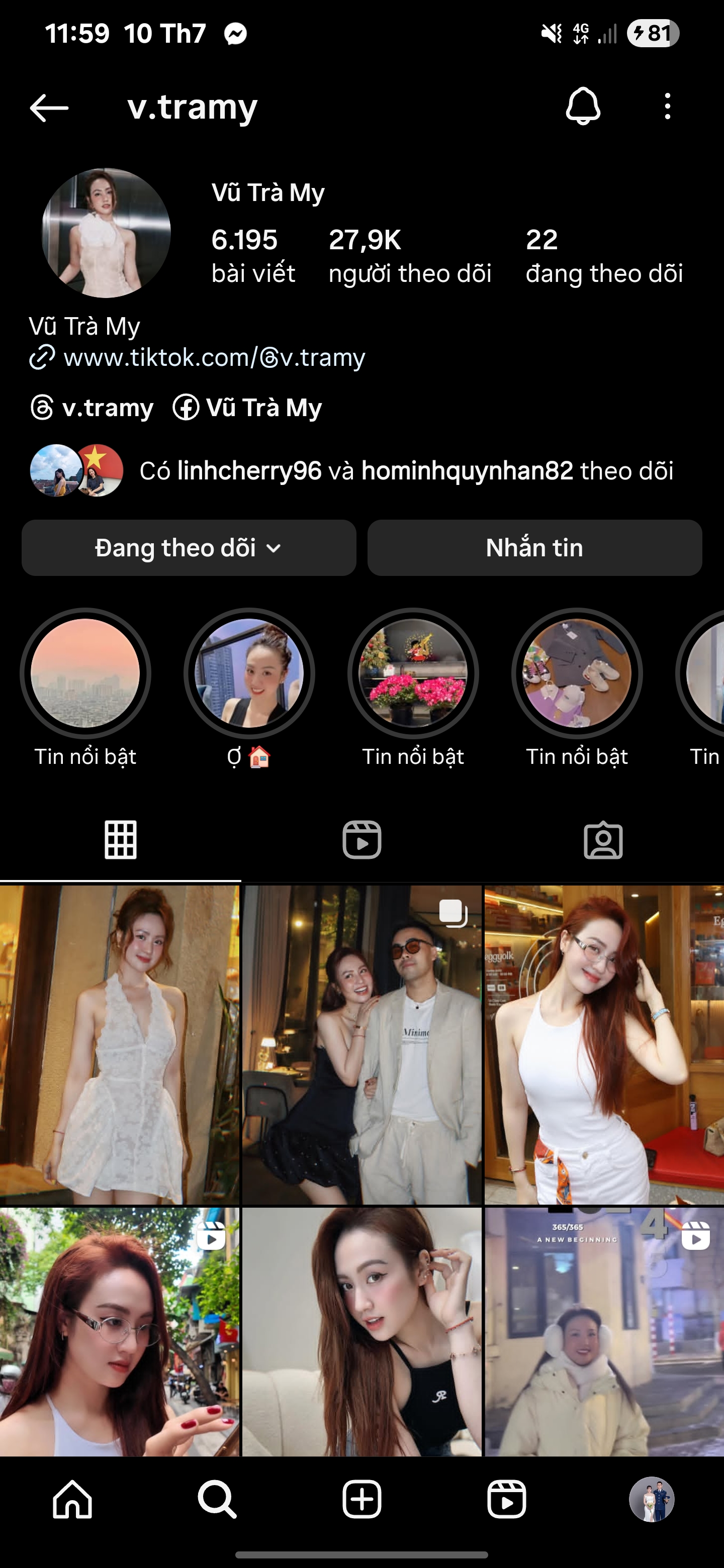The height and width of the screenshot is (1568, 724).
Task: Open Vũ Trà My Facebook link
Action: pyautogui.click(x=247, y=407)
